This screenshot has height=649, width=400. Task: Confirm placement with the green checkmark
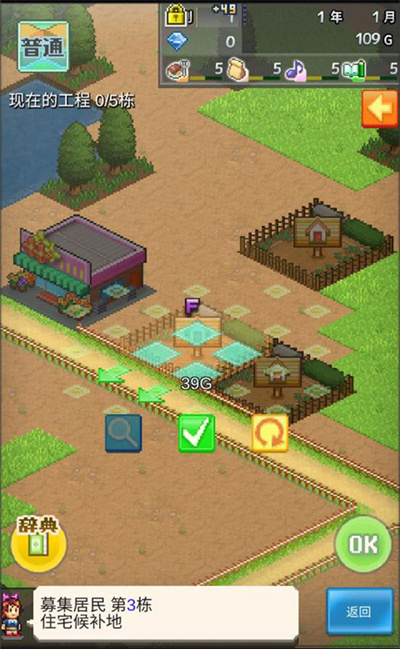coord(196,433)
